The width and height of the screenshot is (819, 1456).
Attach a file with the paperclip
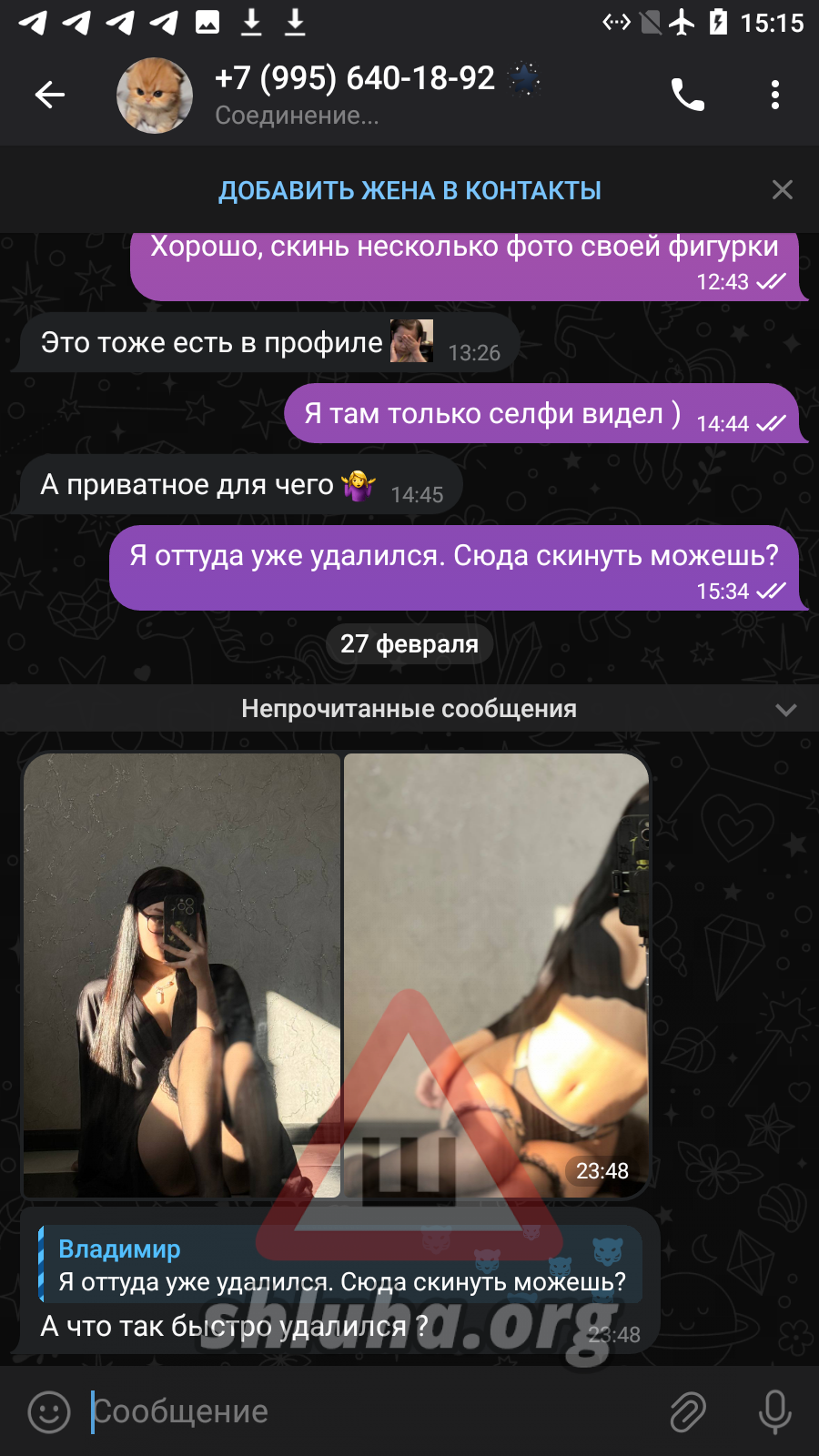coord(688,1411)
